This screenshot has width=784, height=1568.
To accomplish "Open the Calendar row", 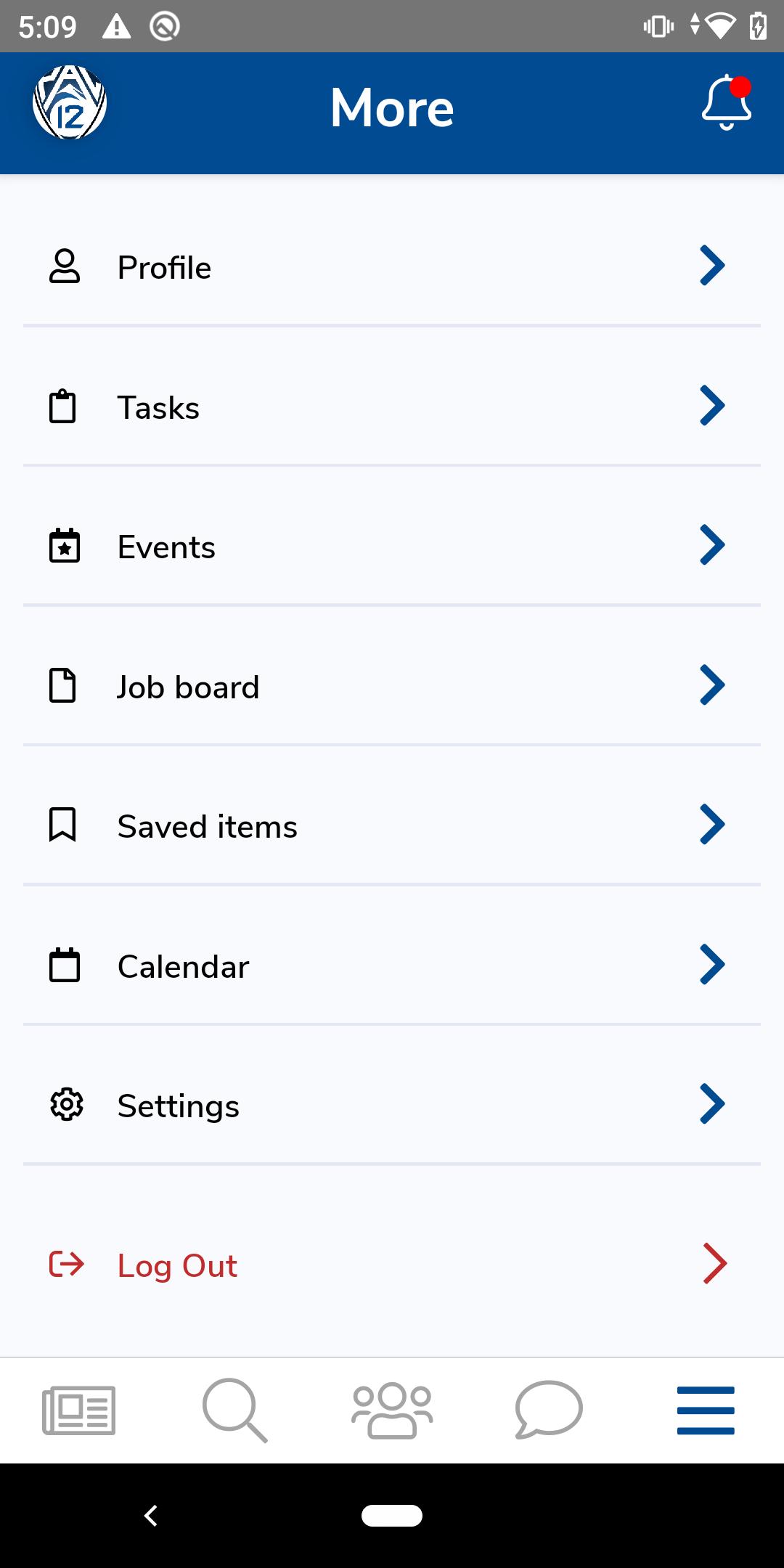I will click(392, 965).
